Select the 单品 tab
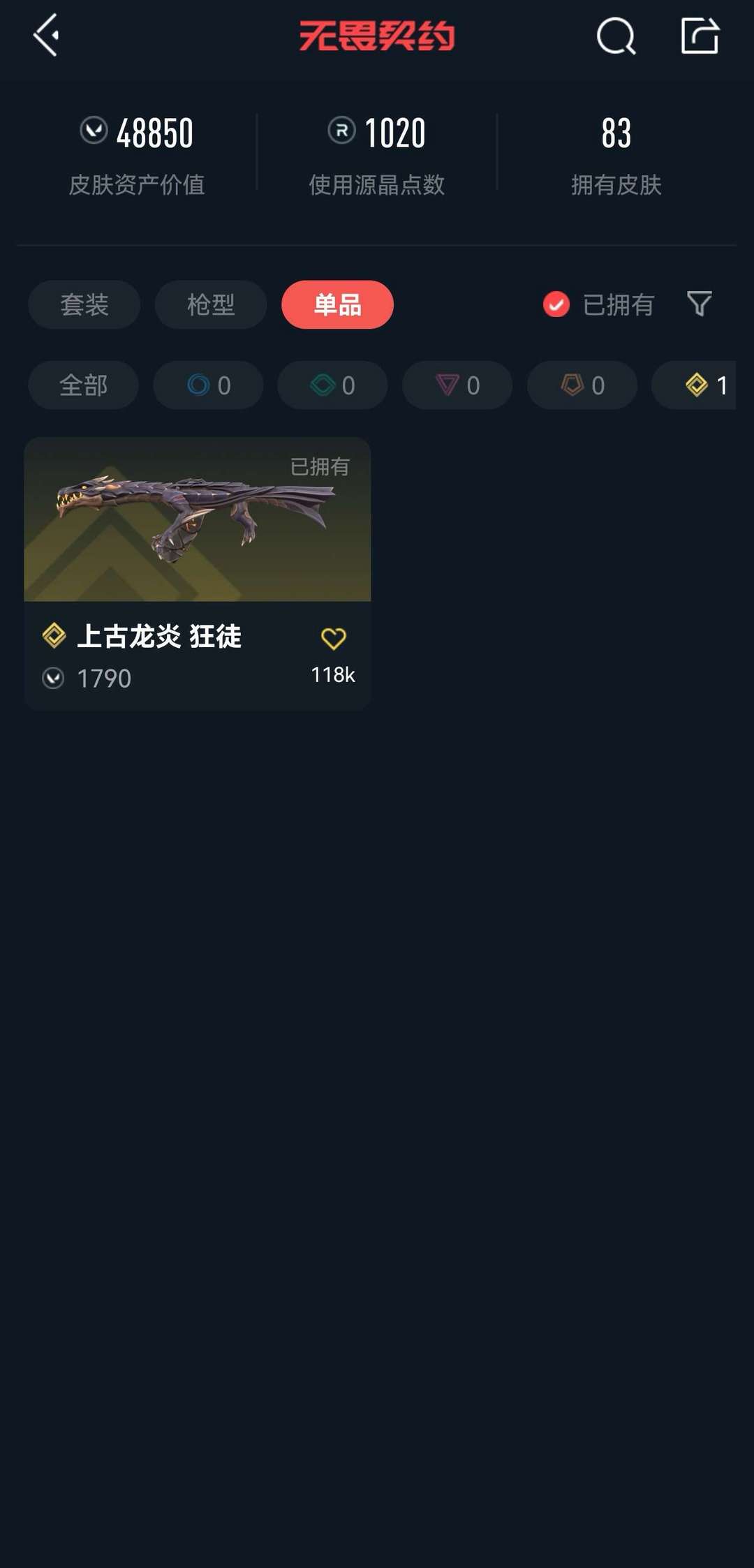Viewport: 754px width, 1568px height. click(337, 304)
